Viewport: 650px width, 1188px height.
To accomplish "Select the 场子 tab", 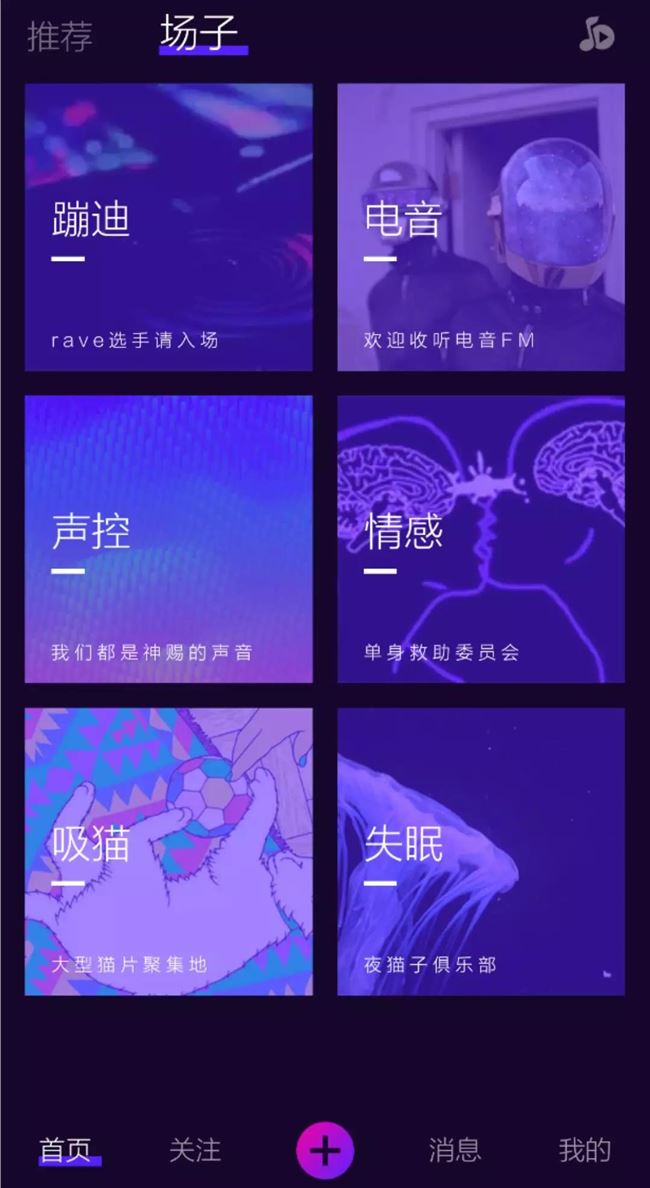I will click(x=202, y=34).
